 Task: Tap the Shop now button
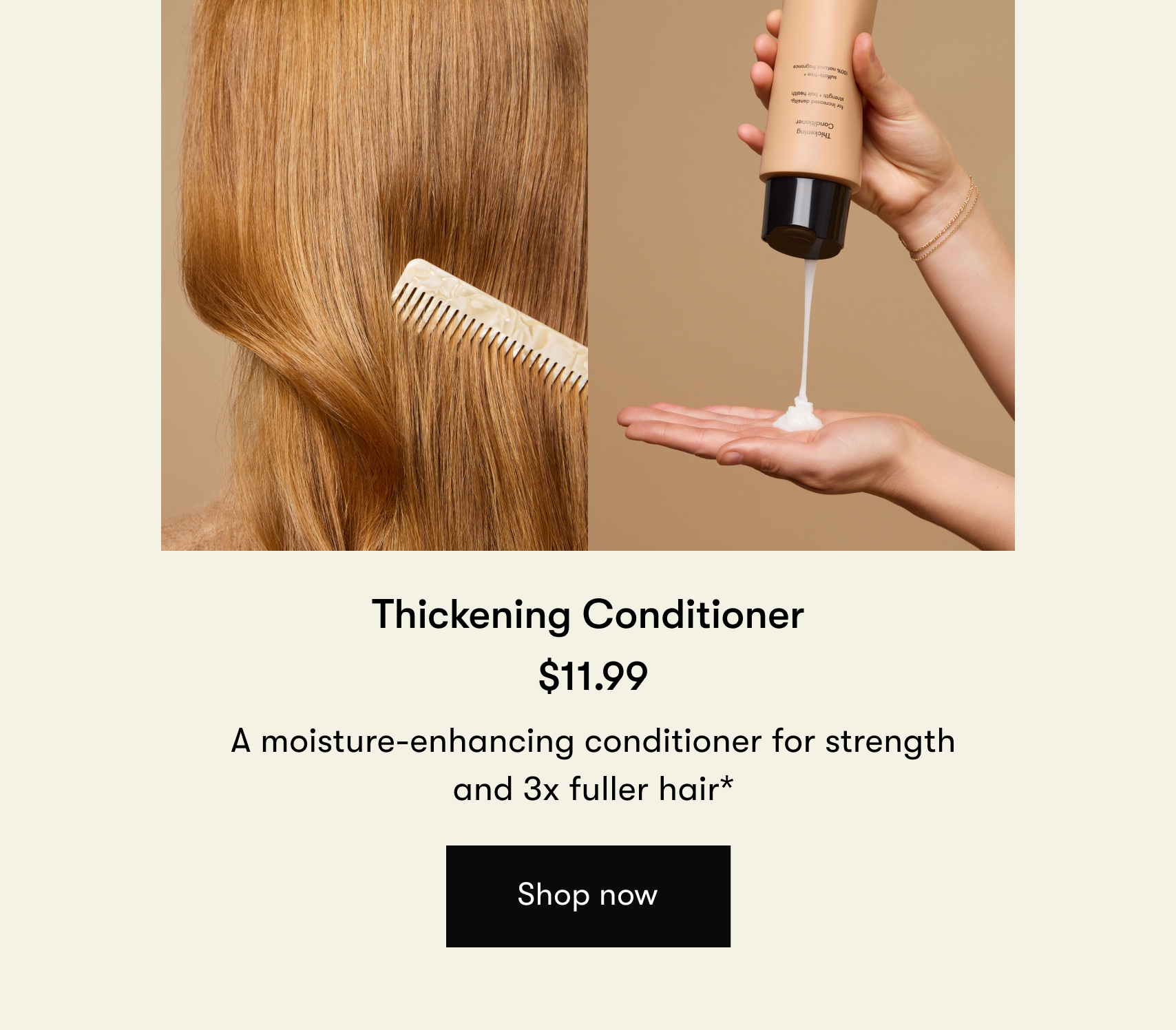tap(588, 896)
